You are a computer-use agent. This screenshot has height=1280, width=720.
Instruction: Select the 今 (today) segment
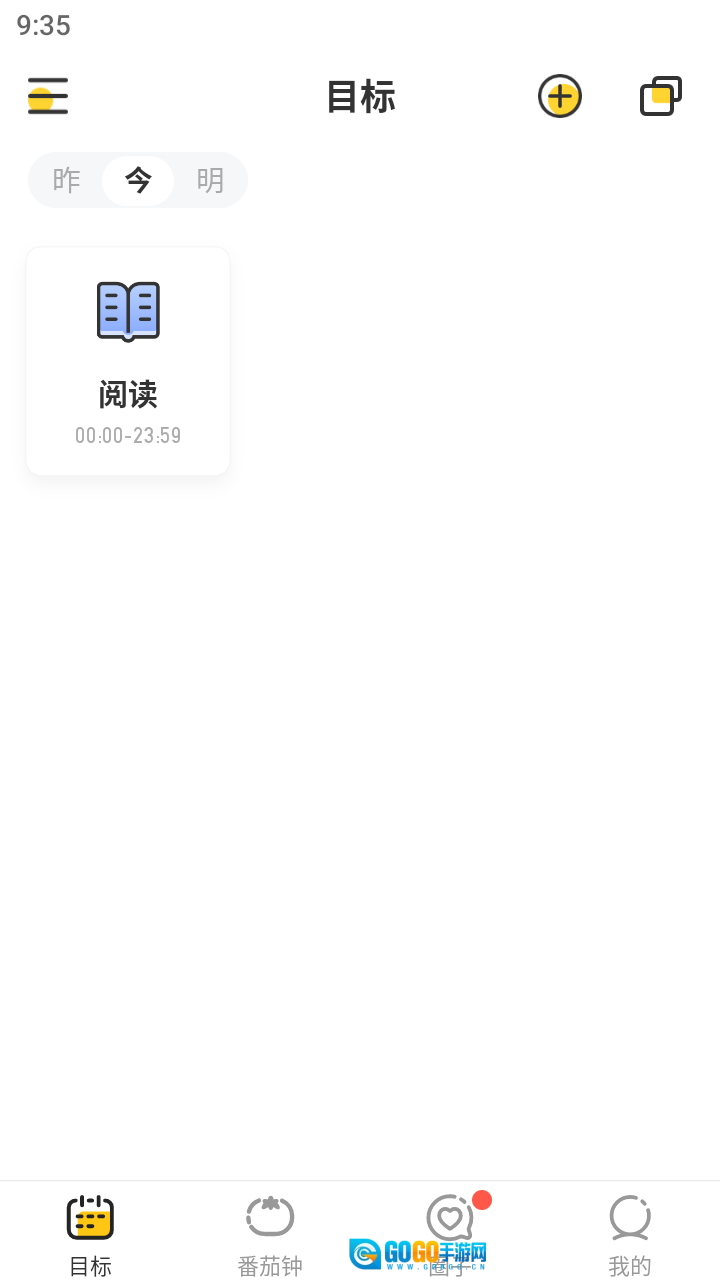pos(138,180)
